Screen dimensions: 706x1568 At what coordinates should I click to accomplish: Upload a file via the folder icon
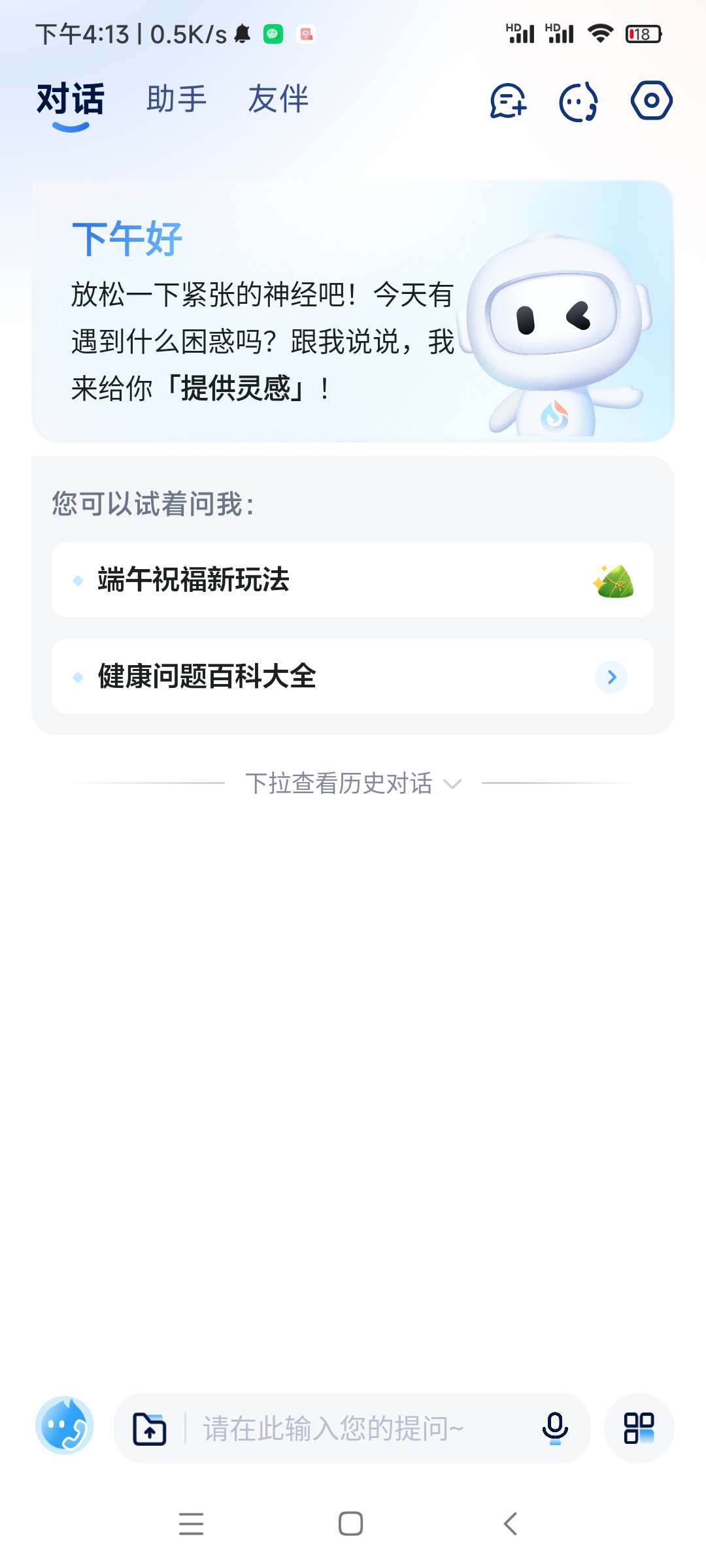pos(150,1428)
